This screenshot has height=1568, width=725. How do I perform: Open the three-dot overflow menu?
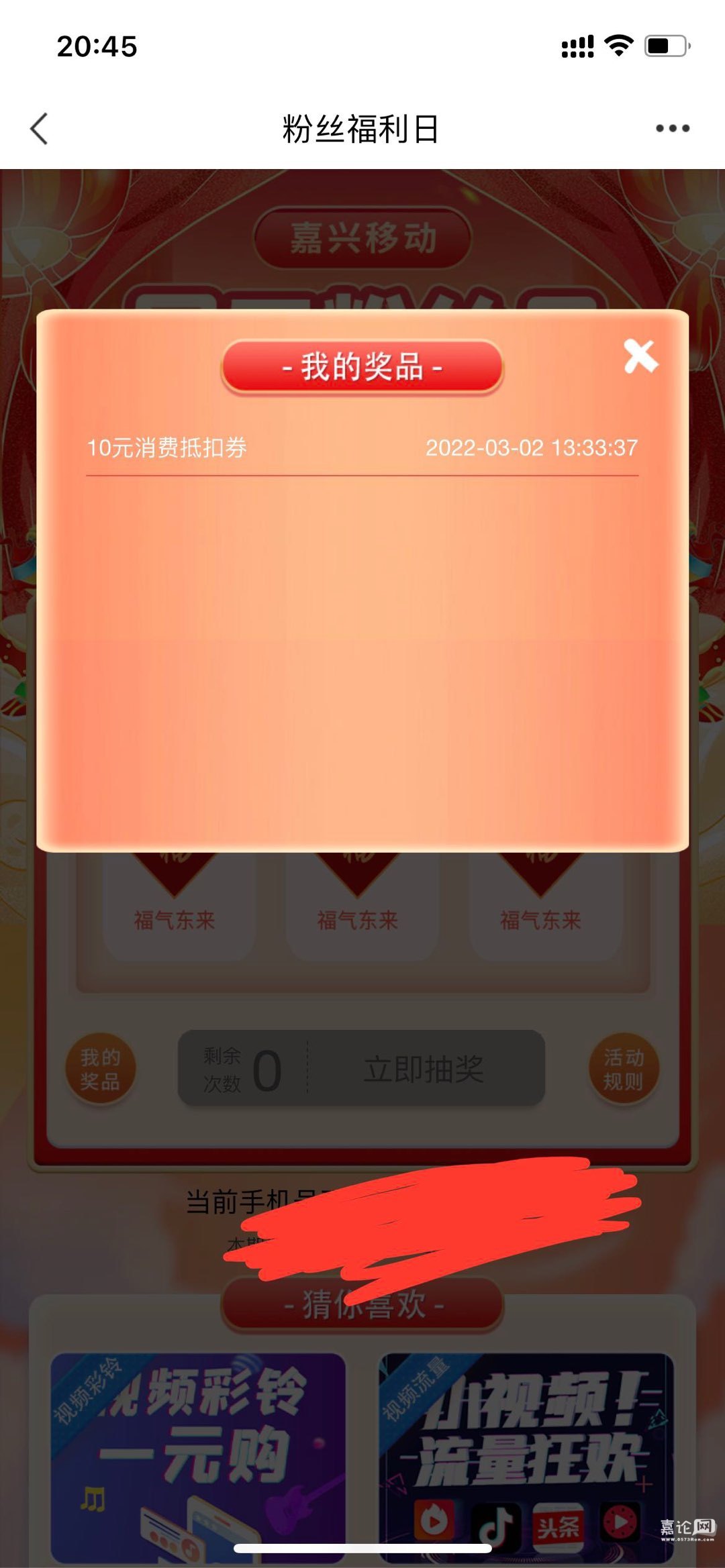(x=672, y=128)
